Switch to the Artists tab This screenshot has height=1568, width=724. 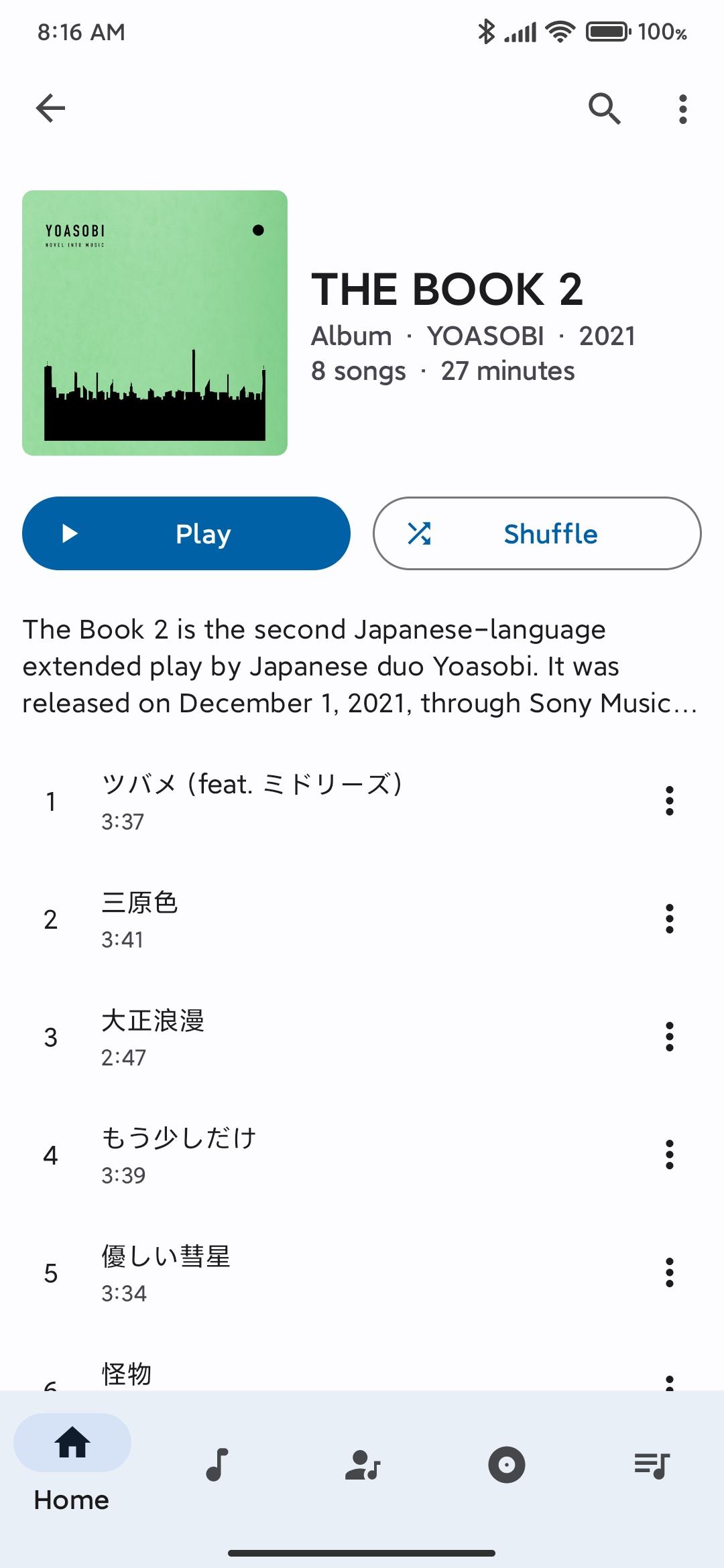point(362,1464)
